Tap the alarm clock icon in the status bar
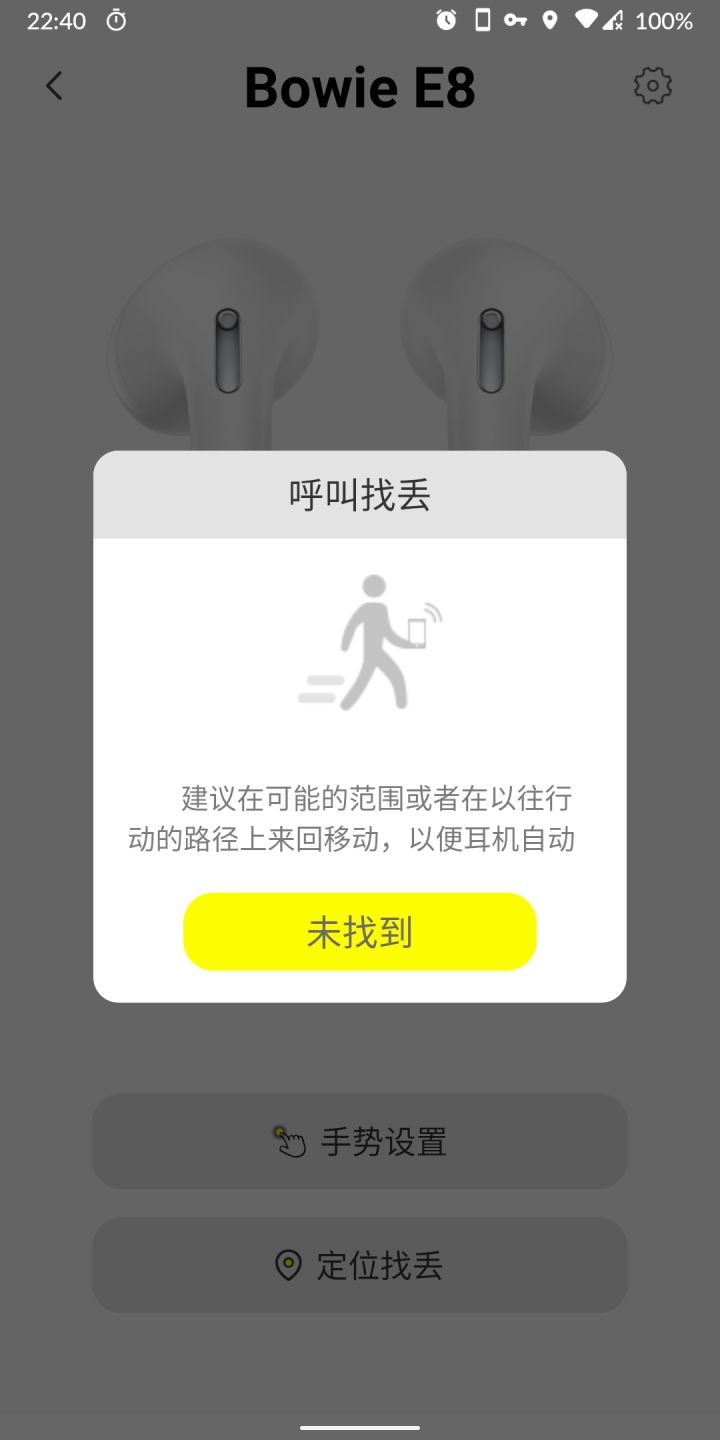The image size is (720, 1440). (445, 19)
